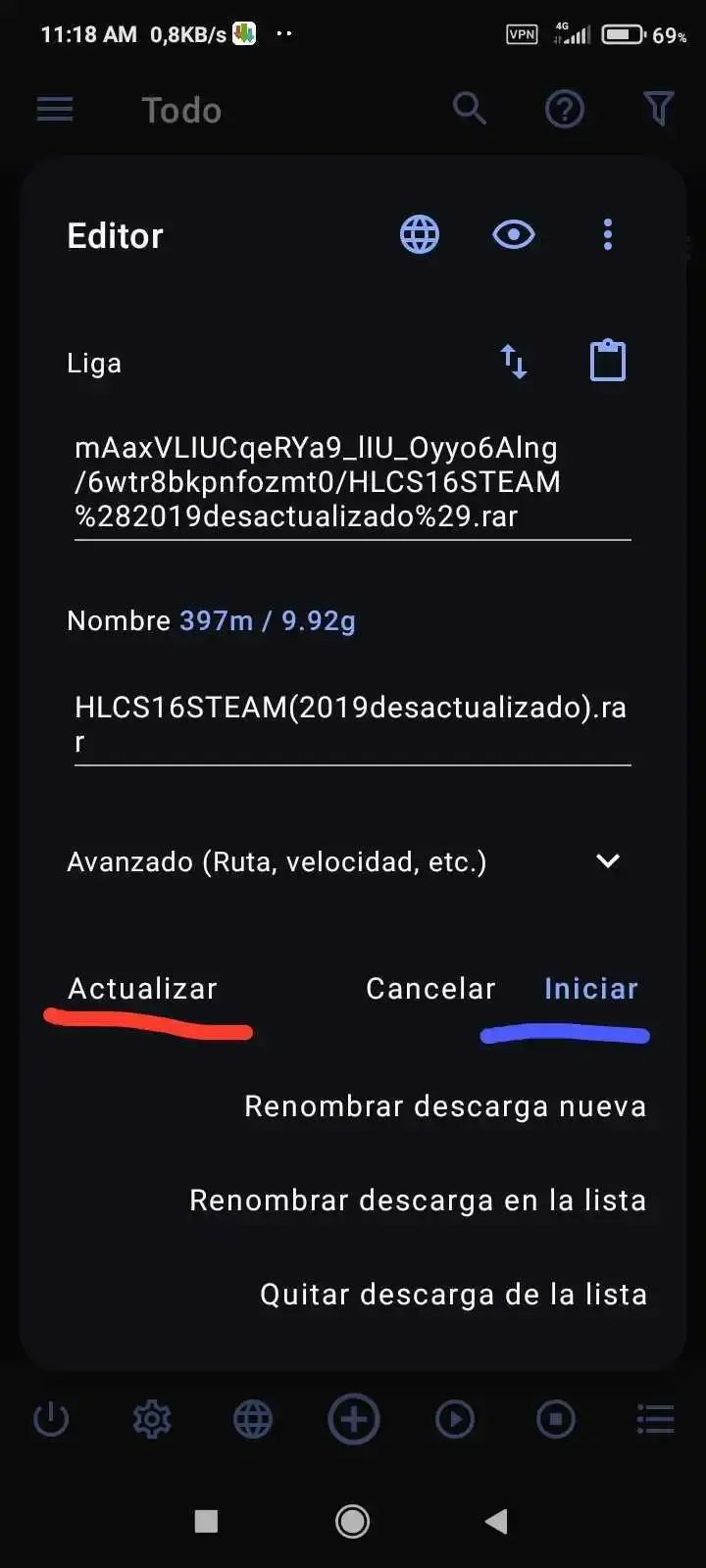Image resolution: width=706 pixels, height=1568 pixels.
Task: Edit the Liga URL field
Action: pyautogui.click(x=351, y=482)
